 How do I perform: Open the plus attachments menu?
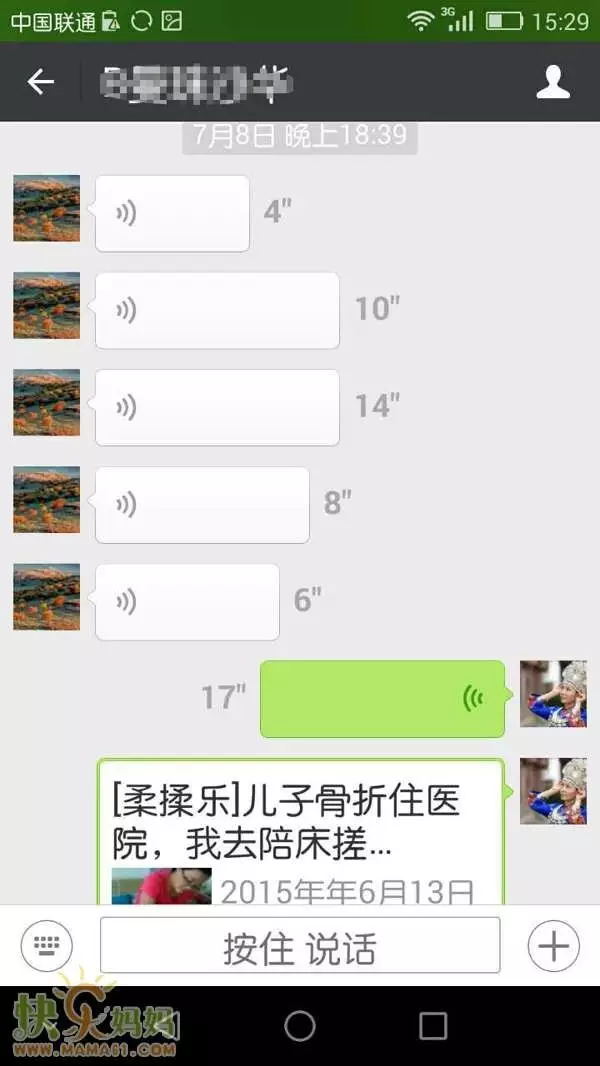tap(553, 946)
